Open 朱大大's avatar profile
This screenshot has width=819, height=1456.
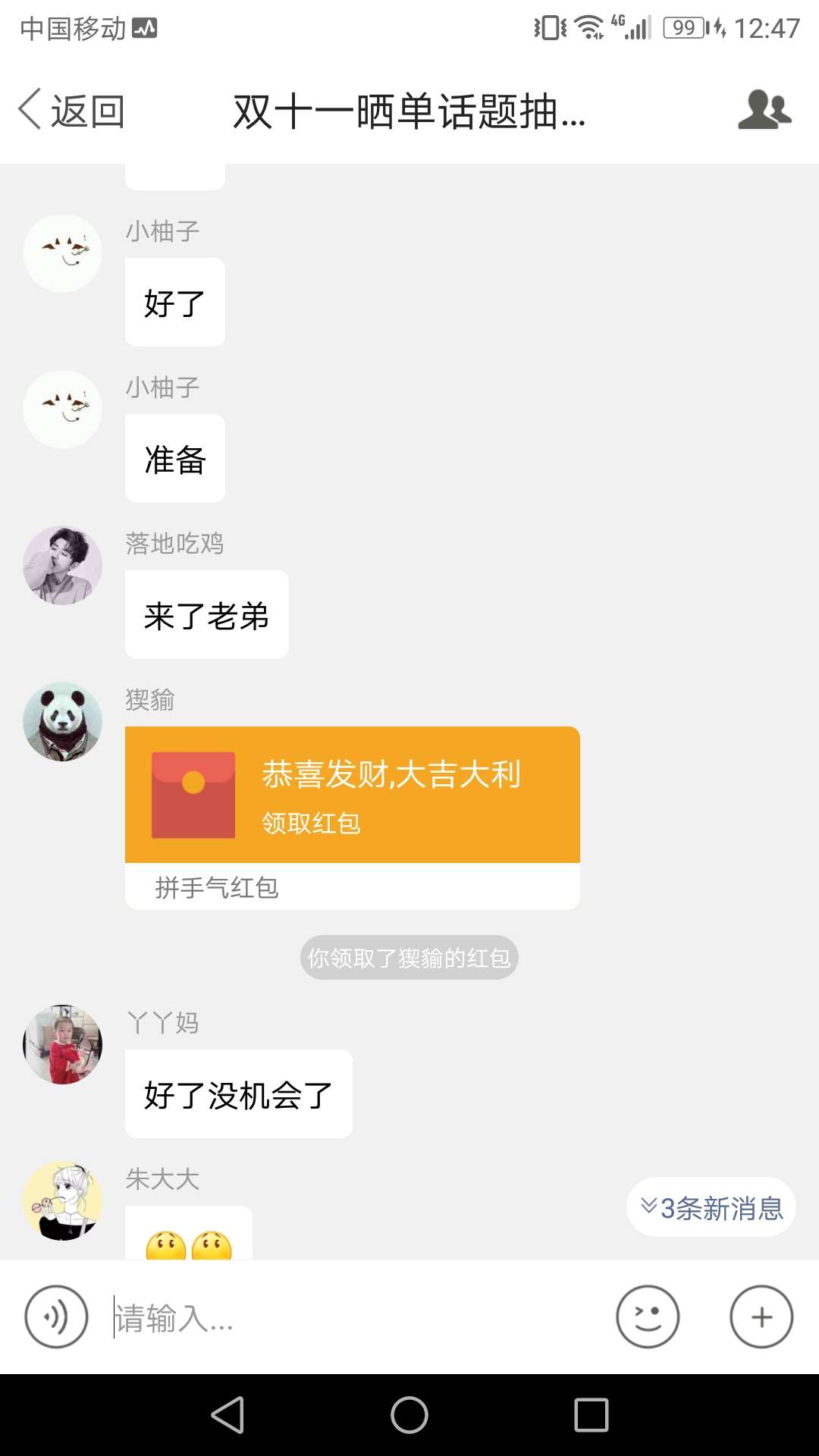(x=62, y=1200)
